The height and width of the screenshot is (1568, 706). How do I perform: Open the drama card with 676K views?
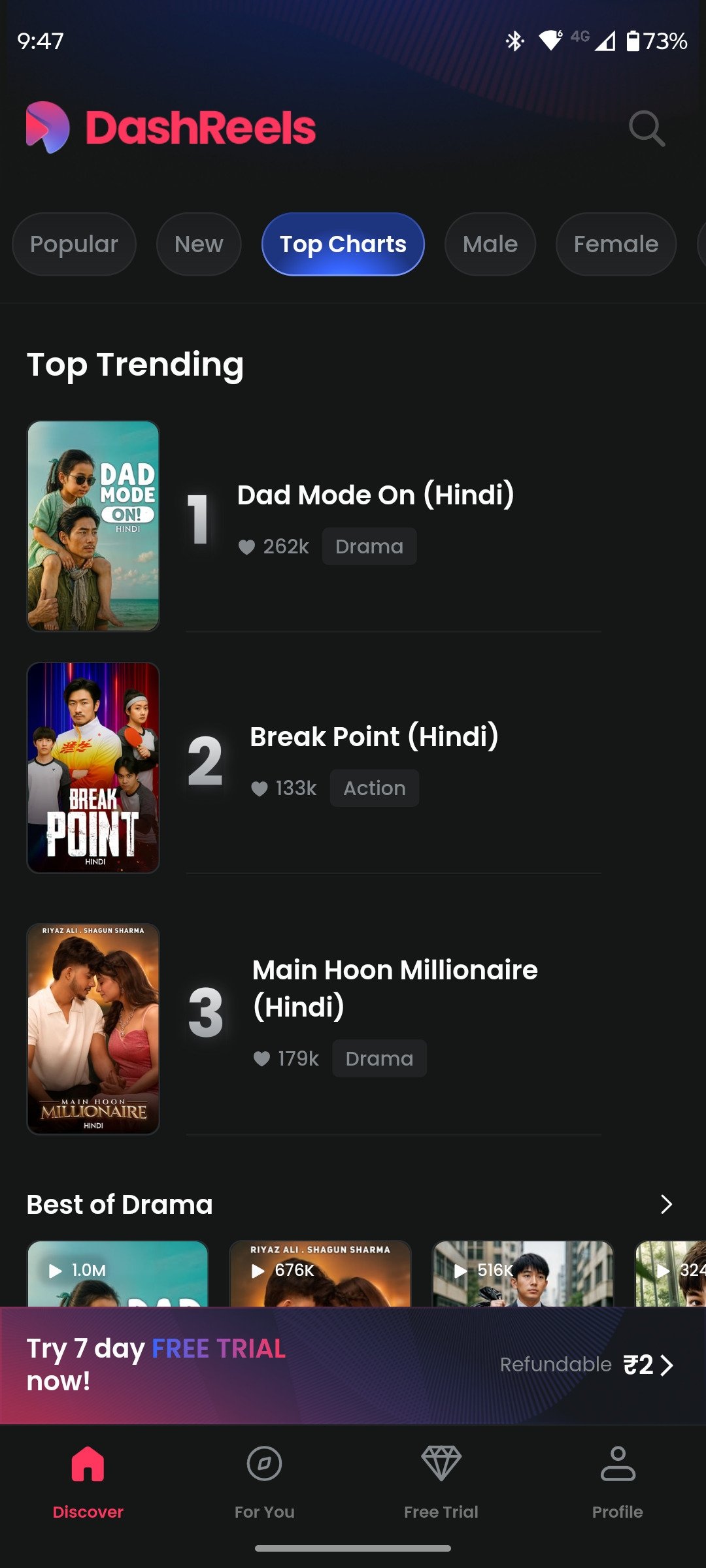pos(320,1274)
